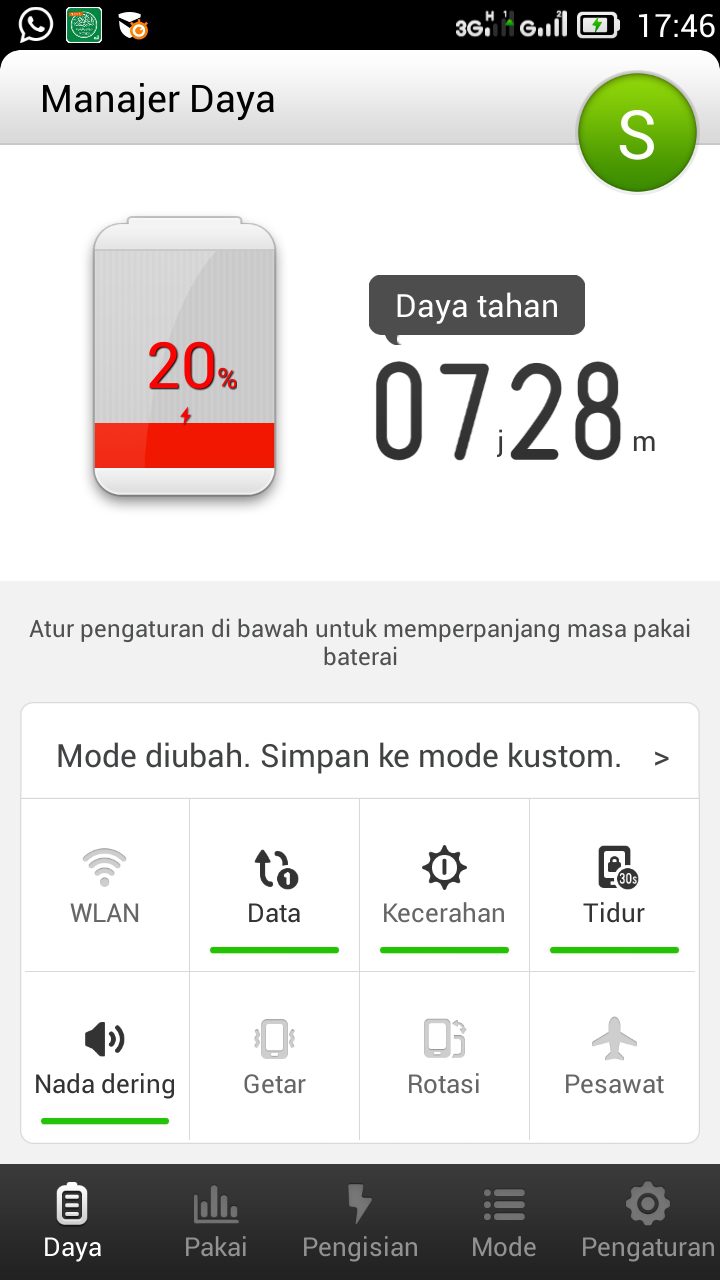Turn on WLAN
The height and width of the screenshot is (1280, 720).
pos(105,885)
